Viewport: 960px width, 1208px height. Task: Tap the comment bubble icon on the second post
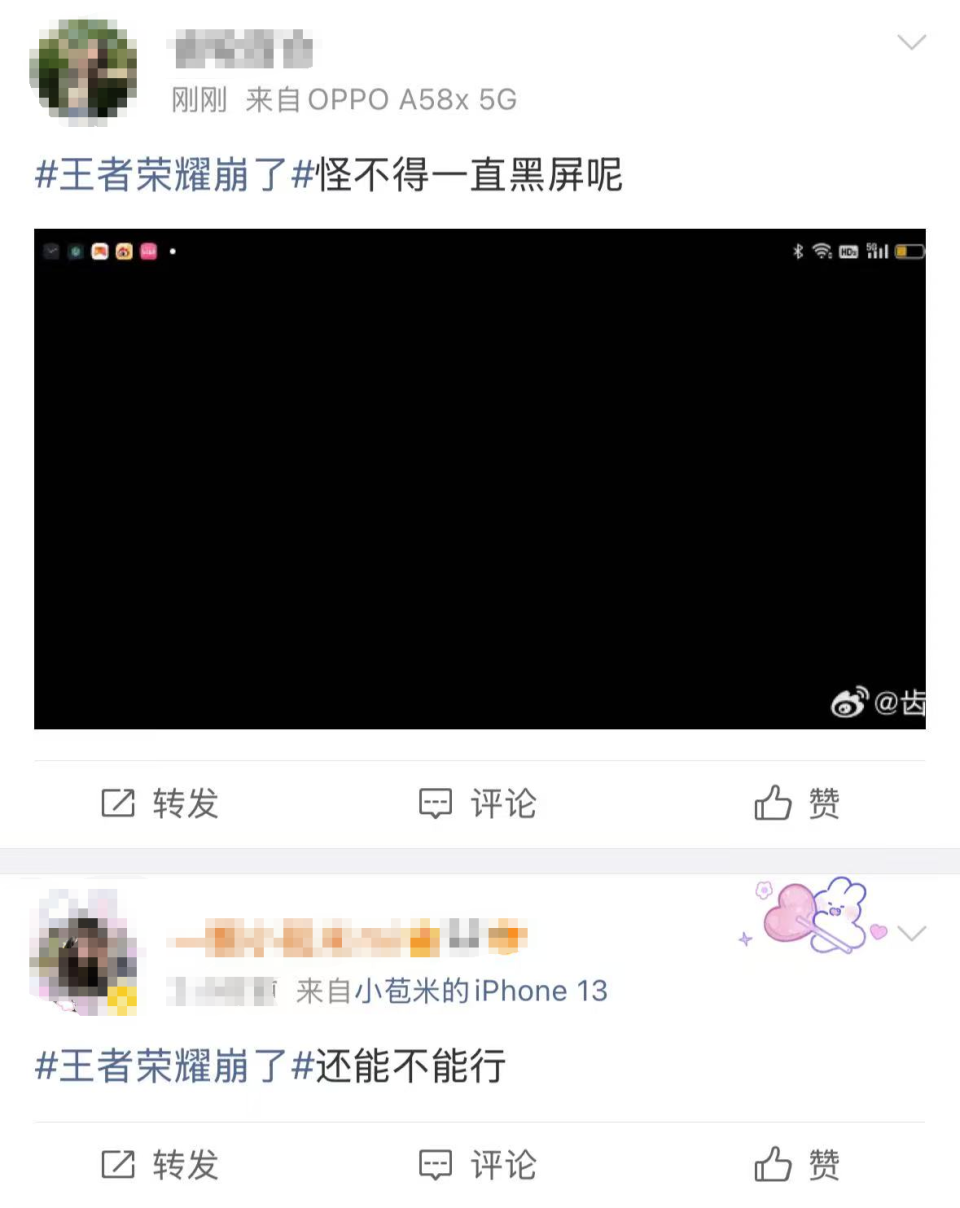tap(434, 1164)
